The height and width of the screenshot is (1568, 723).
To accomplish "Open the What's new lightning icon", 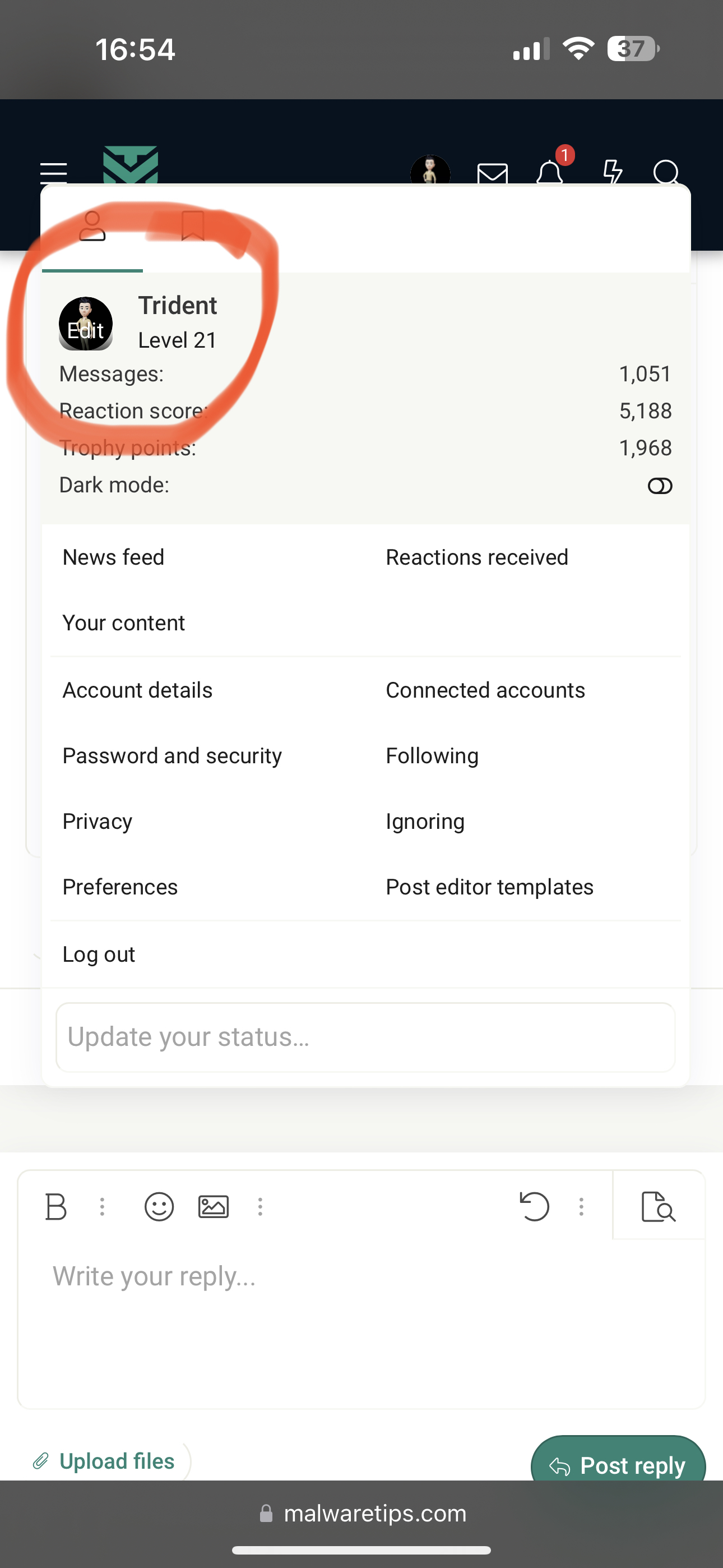I will point(611,172).
